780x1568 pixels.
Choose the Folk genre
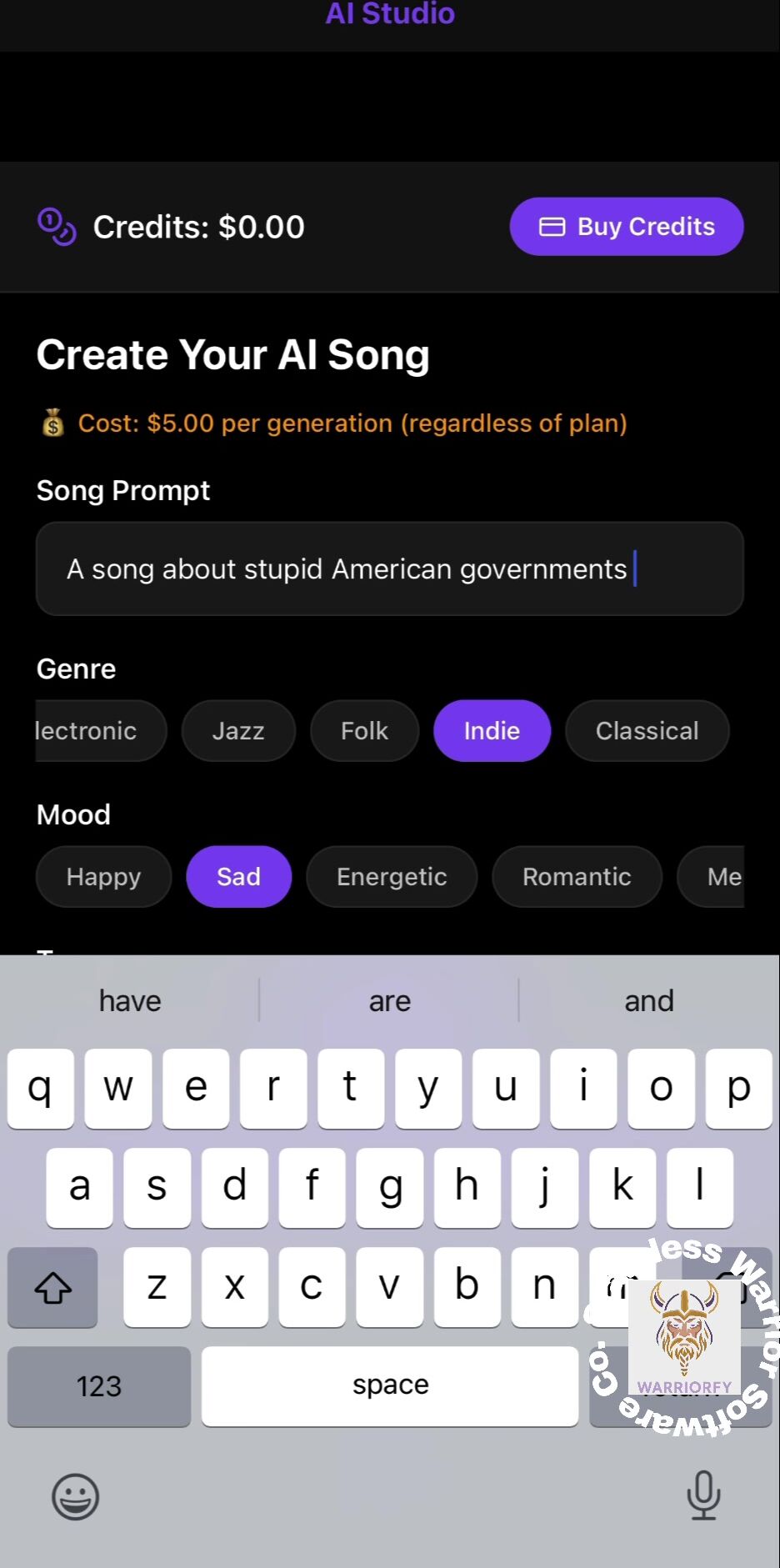click(364, 731)
